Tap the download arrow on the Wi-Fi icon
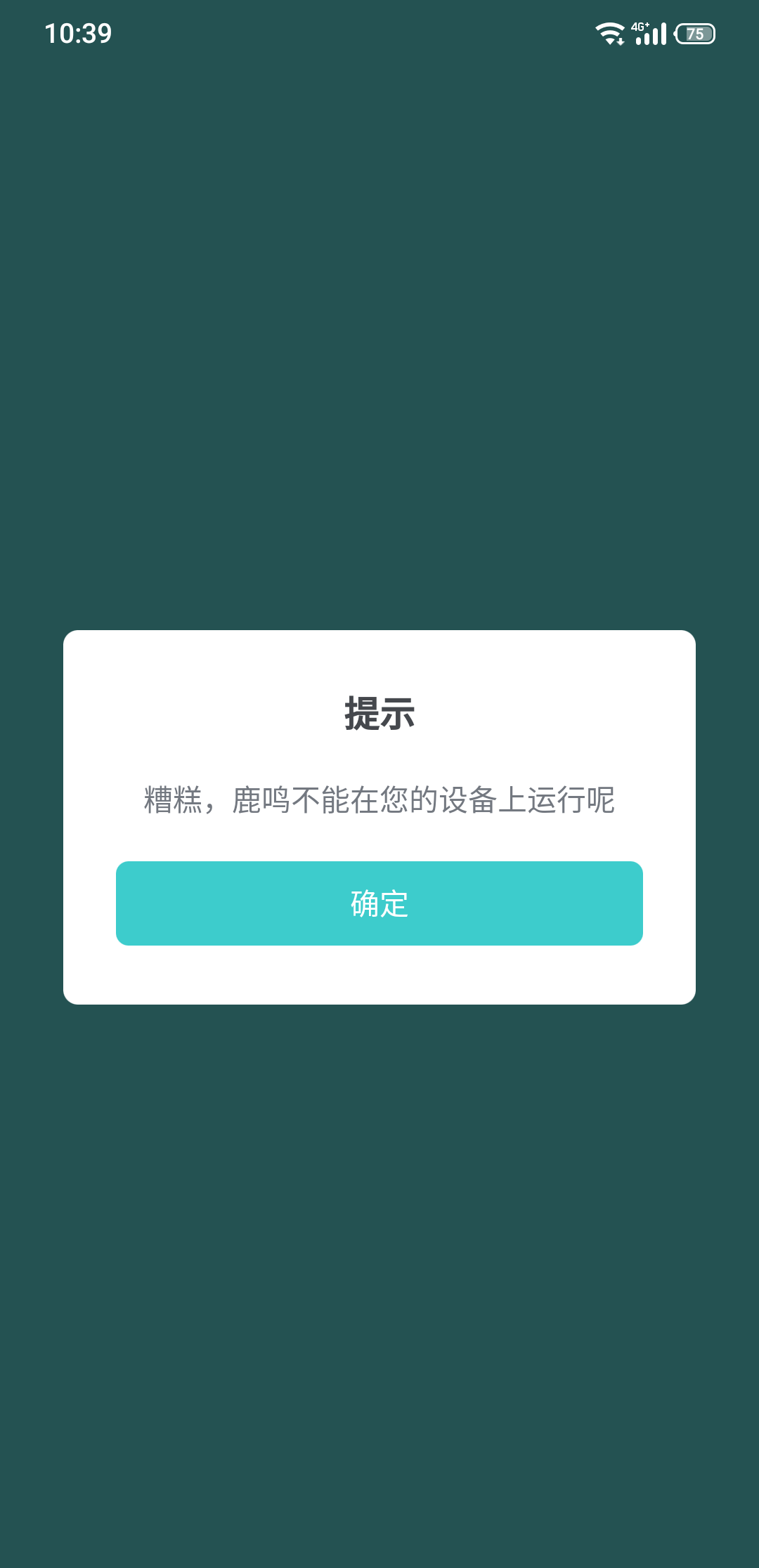 [621, 41]
